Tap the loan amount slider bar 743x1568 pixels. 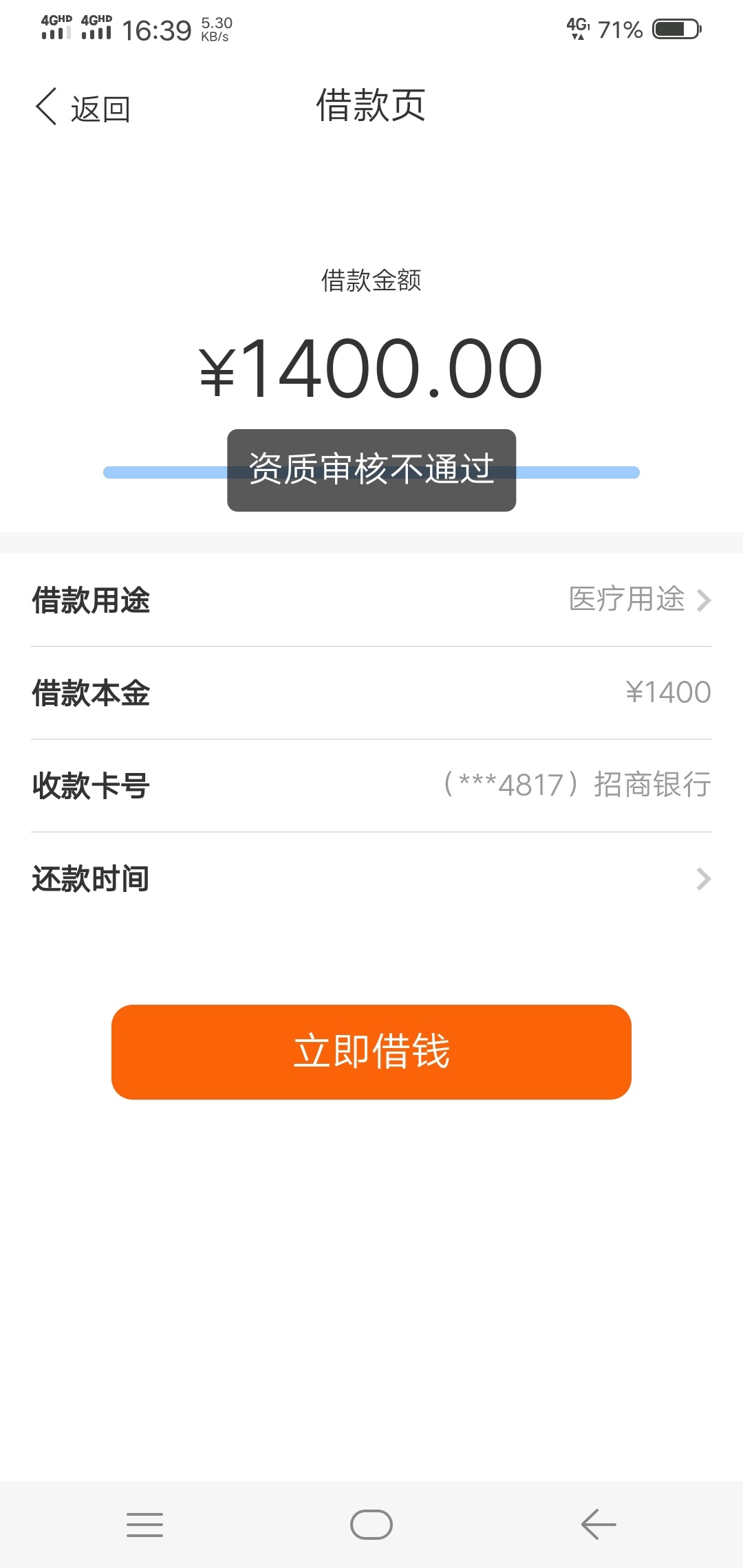click(371, 472)
